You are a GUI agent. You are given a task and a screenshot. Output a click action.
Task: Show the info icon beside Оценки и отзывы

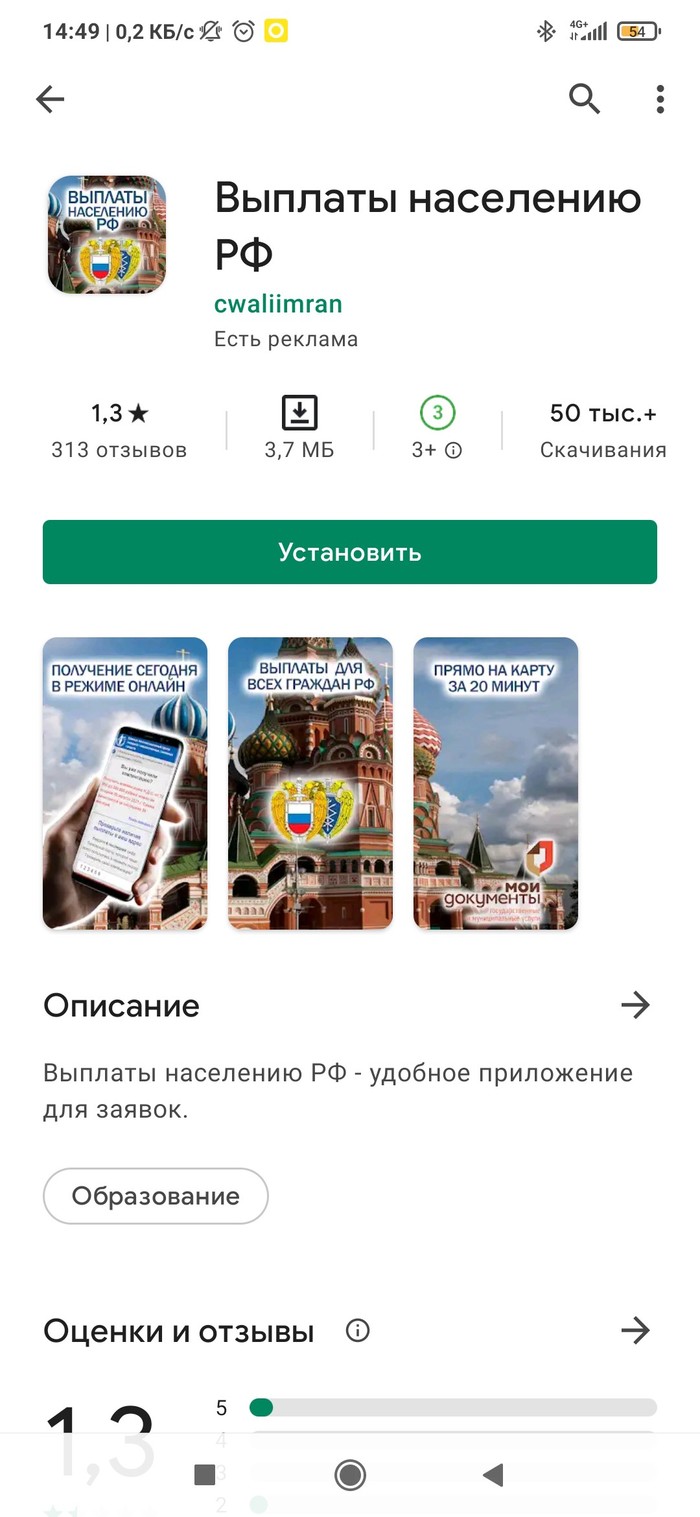tap(357, 1330)
